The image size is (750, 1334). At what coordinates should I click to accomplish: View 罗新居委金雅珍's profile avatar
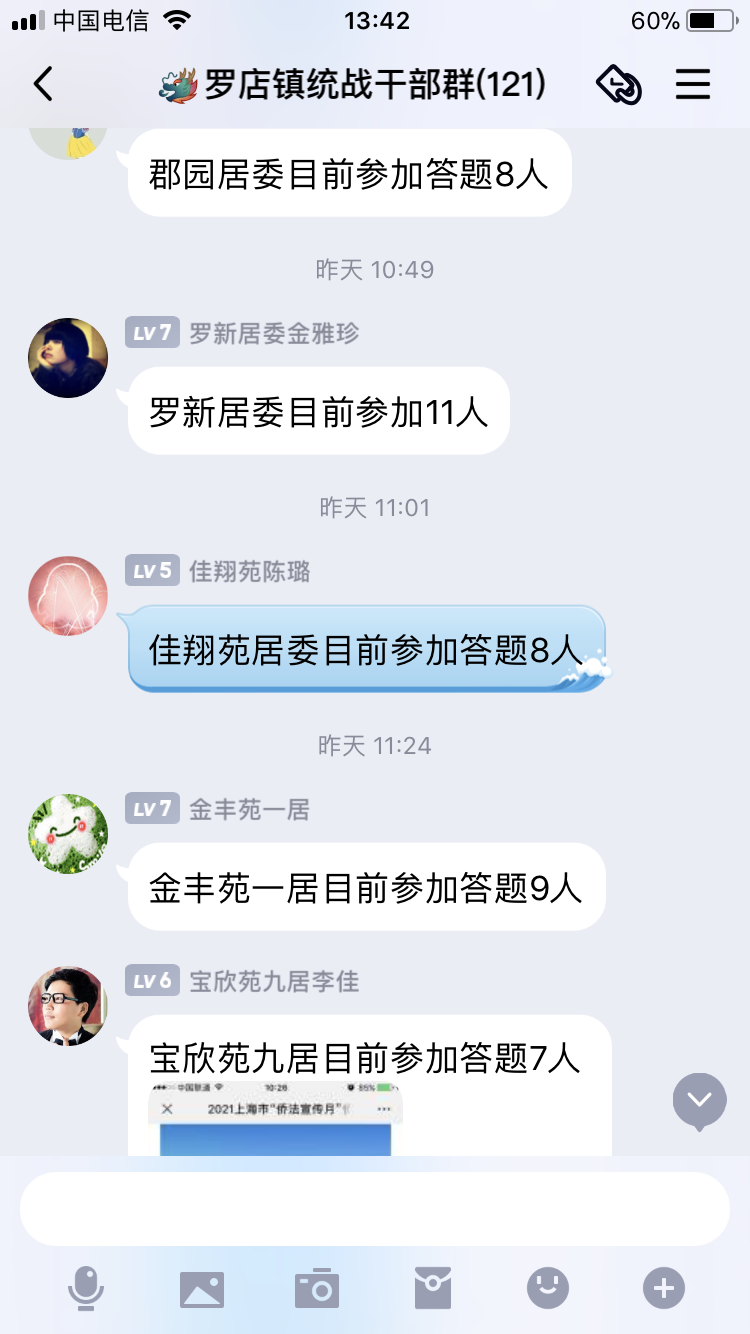[x=68, y=358]
